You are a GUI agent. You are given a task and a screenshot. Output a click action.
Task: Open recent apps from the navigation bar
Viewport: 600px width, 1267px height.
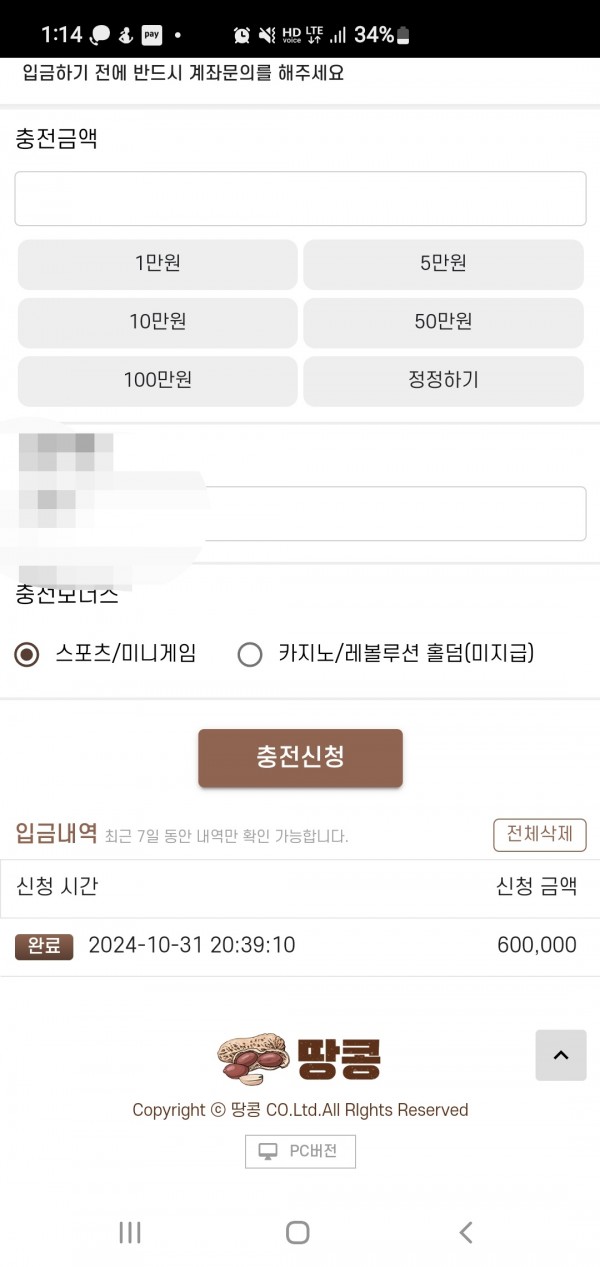point(130,1233)
